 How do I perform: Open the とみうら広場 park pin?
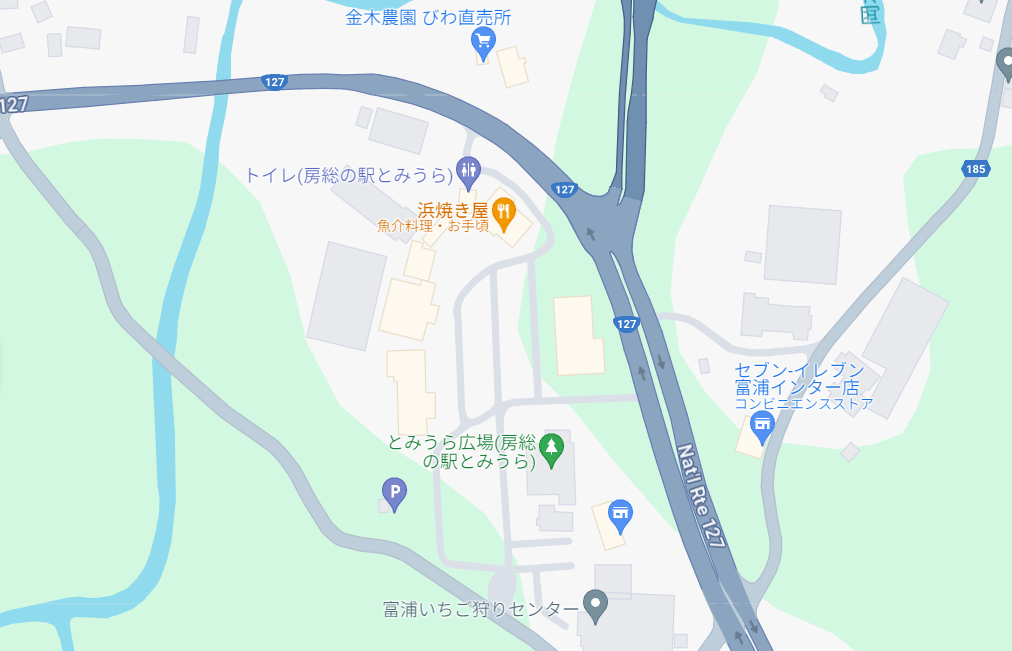click(x=551, y=447)
